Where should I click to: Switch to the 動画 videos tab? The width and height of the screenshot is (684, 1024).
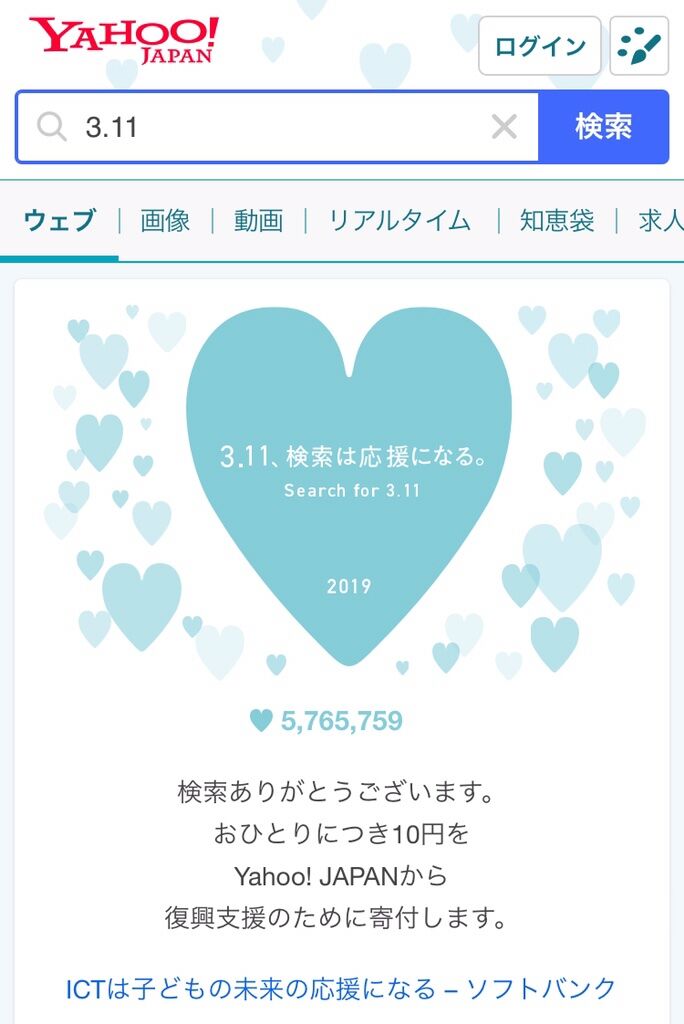(x=258, y=221)
